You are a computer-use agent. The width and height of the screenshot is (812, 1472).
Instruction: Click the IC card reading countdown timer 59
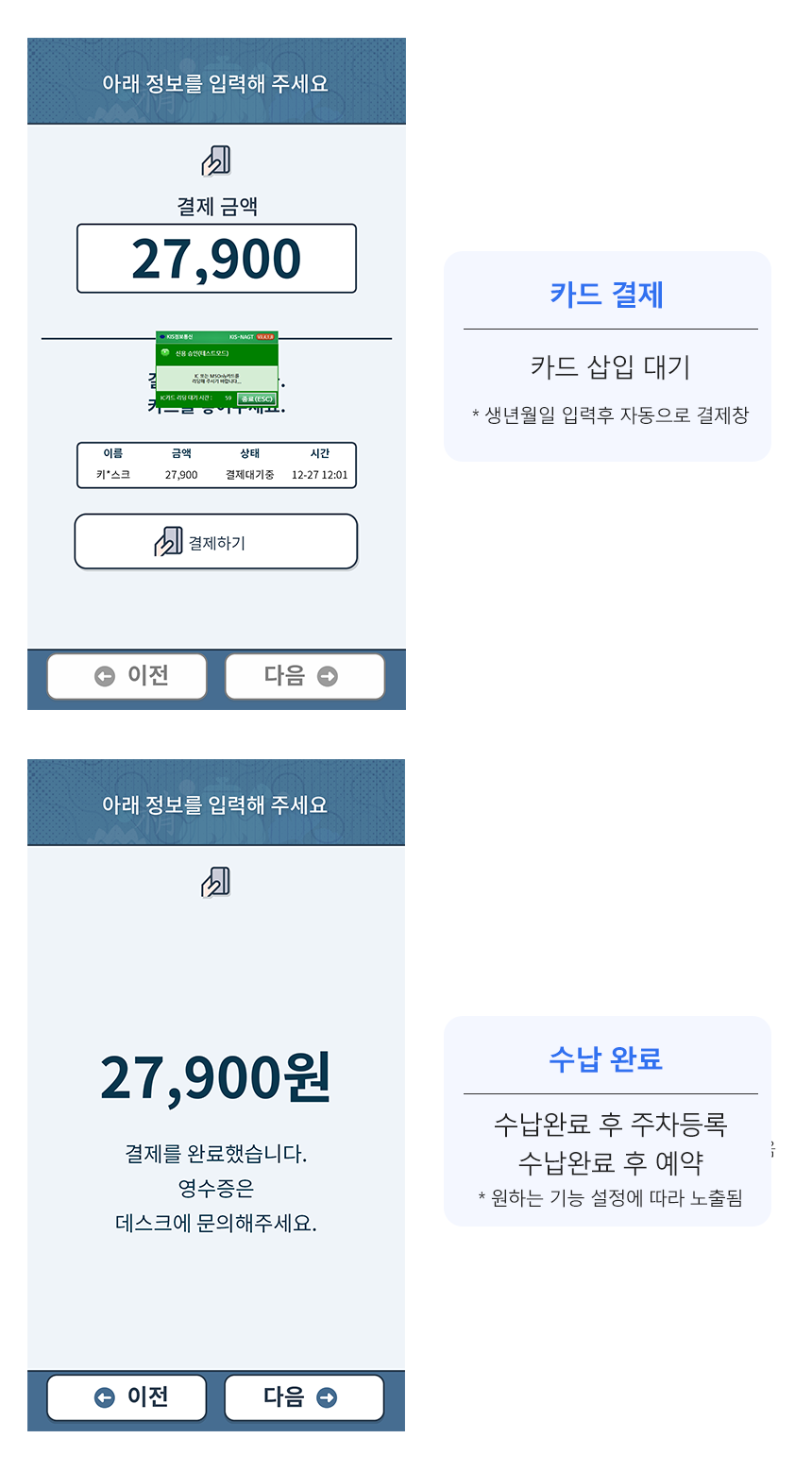(x=228, y=398)
